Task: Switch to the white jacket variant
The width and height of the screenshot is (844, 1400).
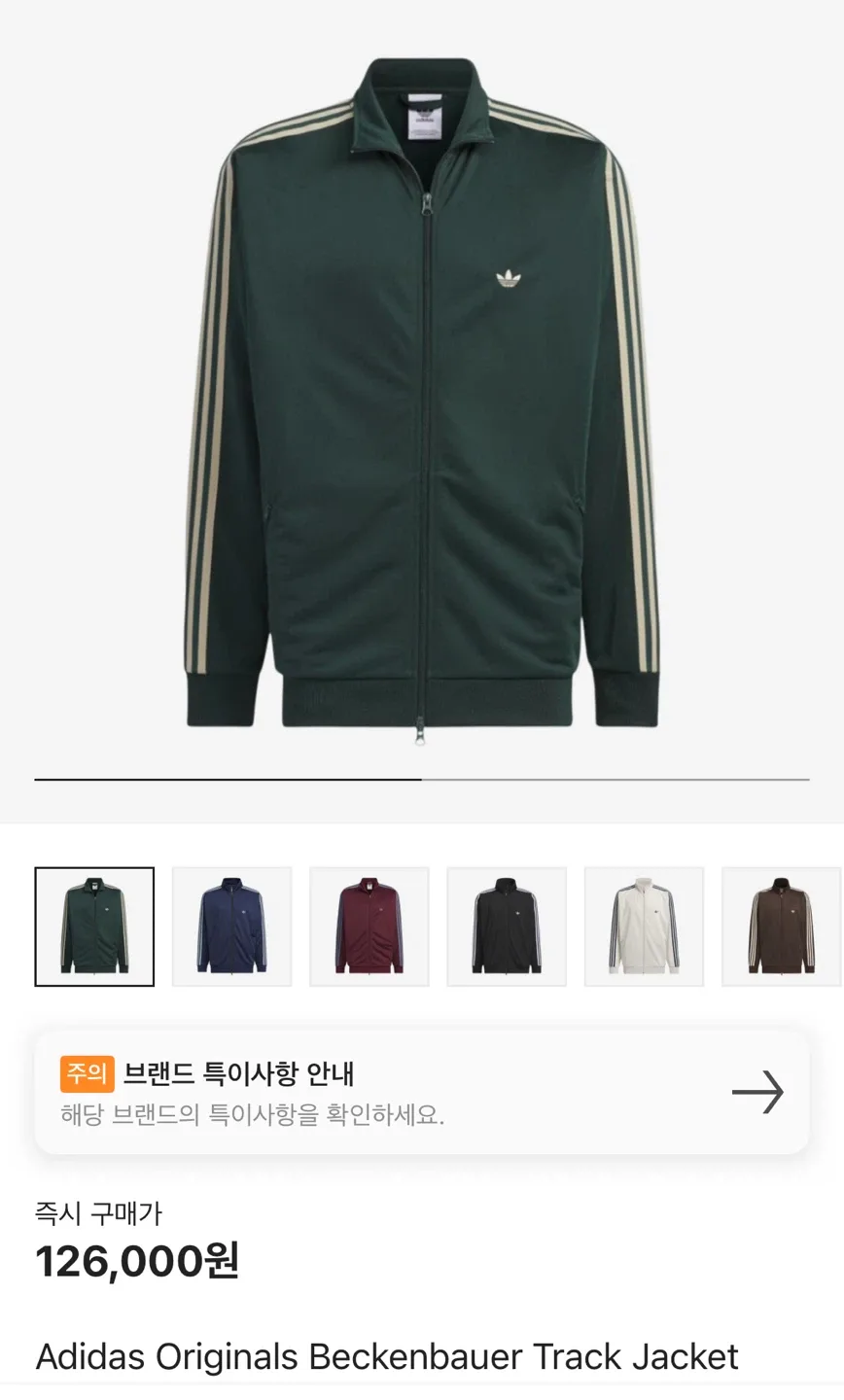Action: tap(644, 927)
